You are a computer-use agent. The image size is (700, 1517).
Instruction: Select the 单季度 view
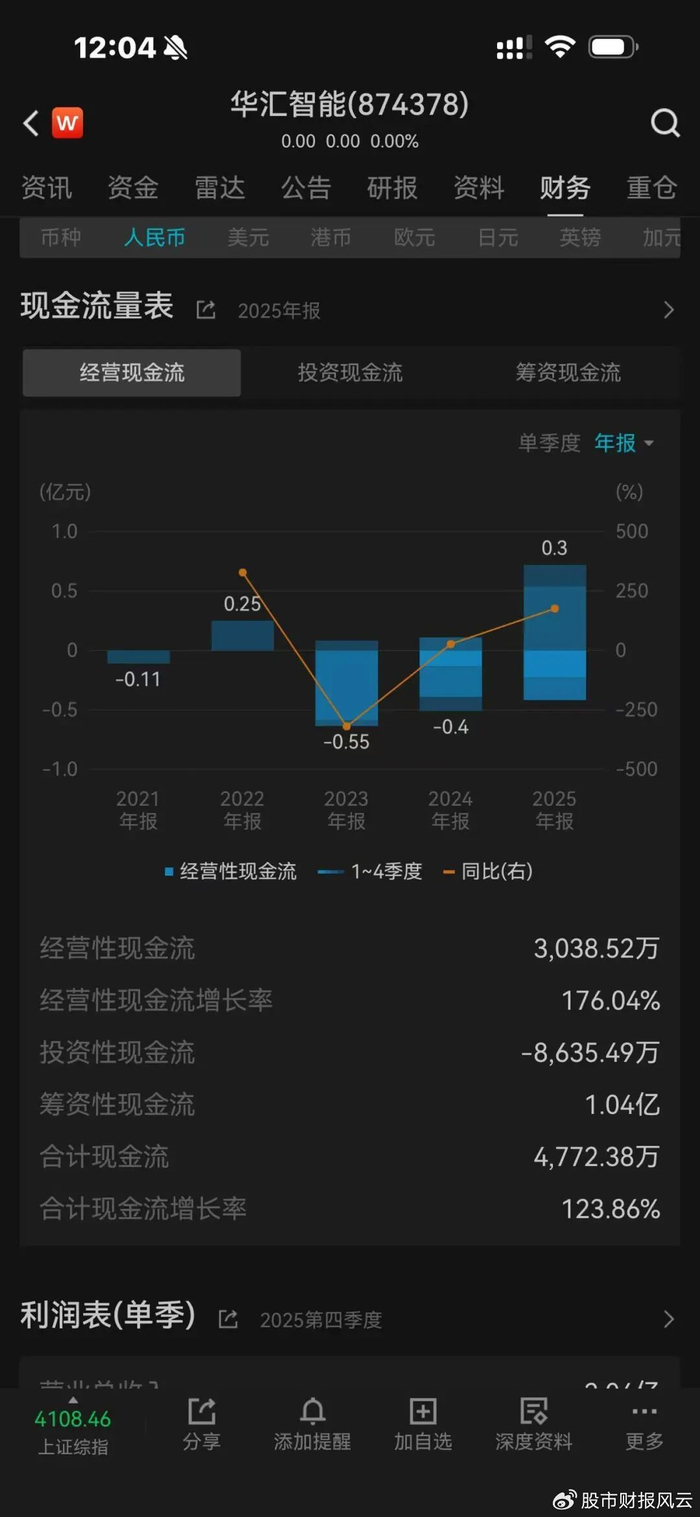[549, 443]
